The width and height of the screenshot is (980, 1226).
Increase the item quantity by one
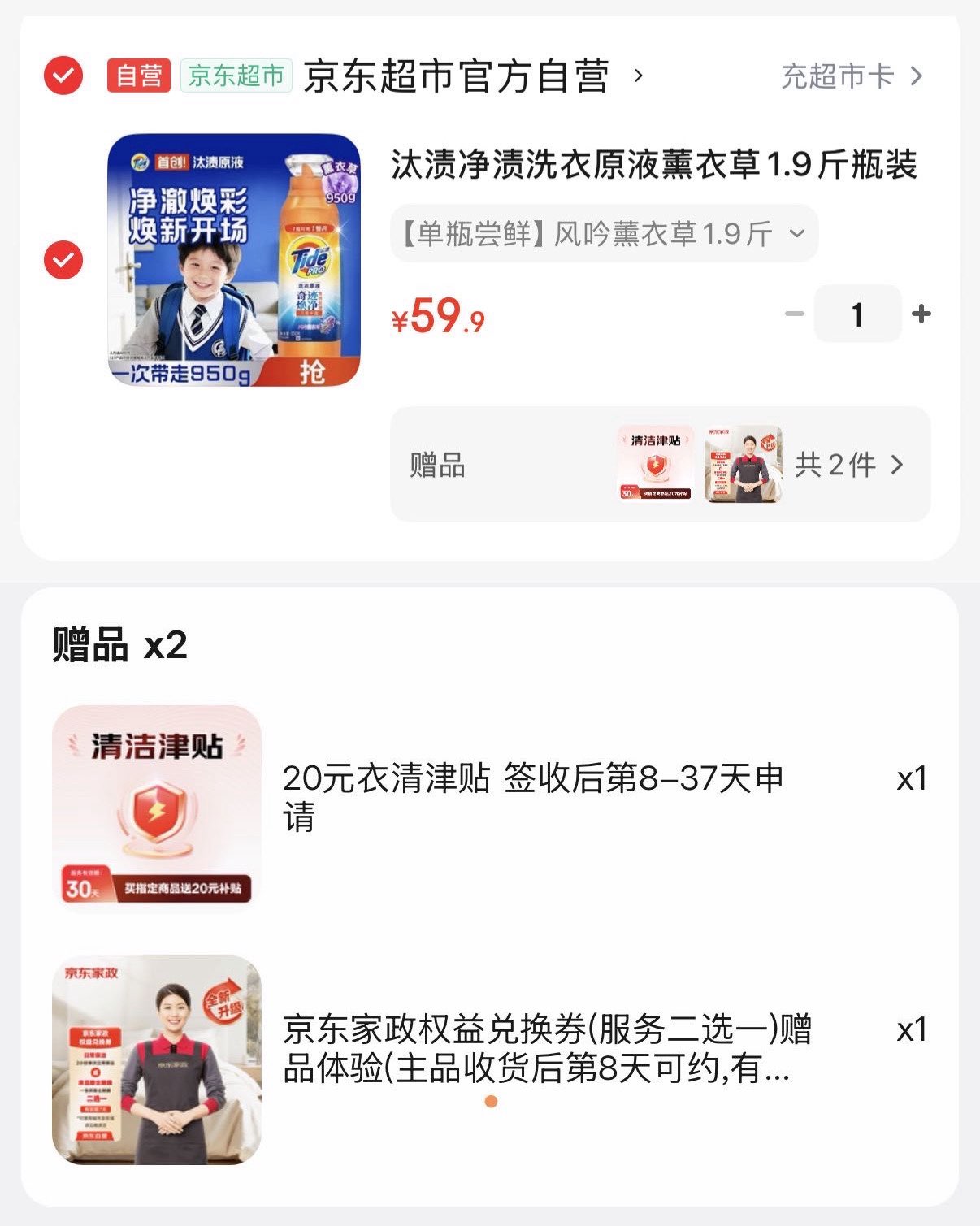pos(921,314)
